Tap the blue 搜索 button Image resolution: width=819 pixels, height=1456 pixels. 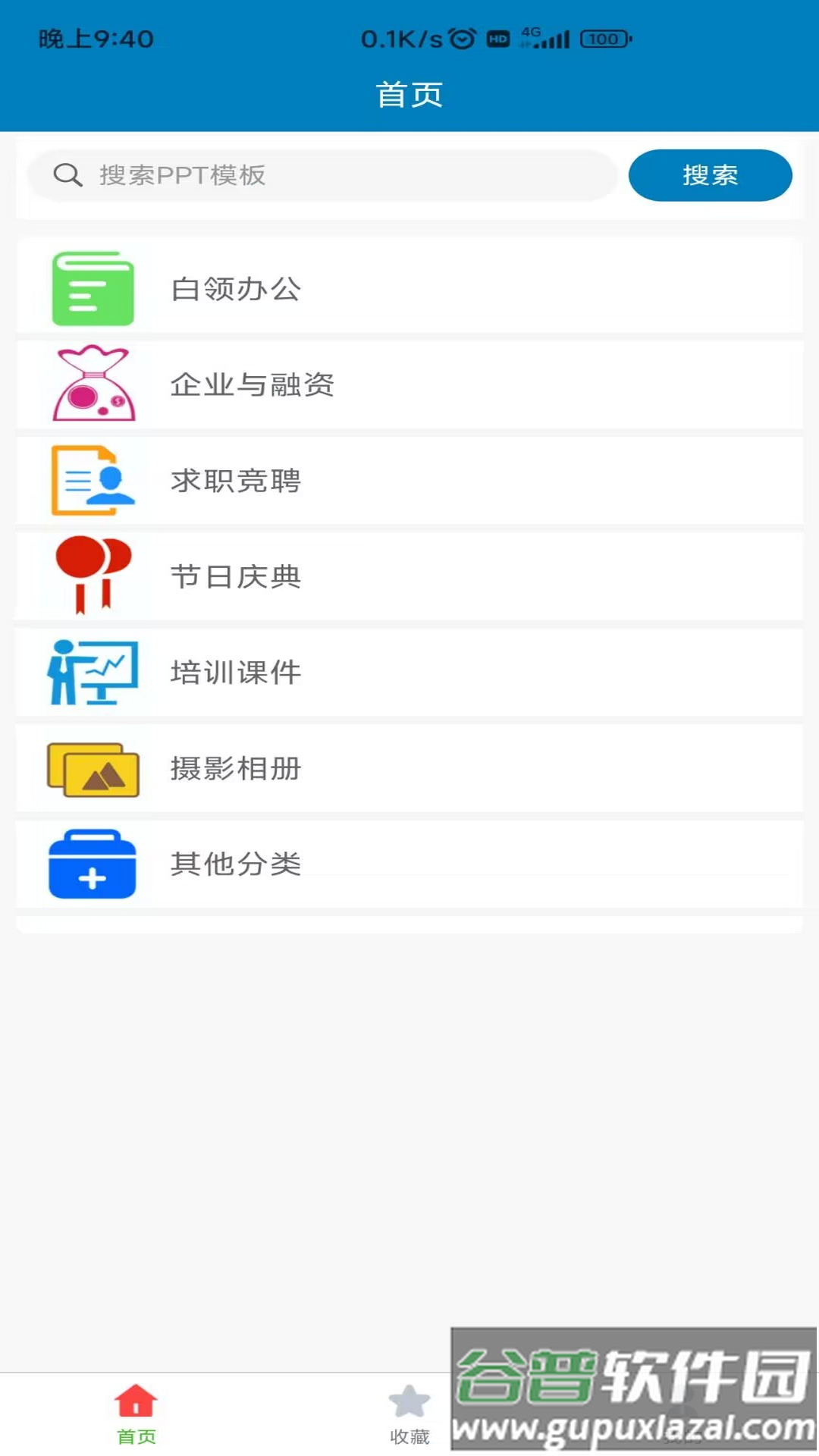pyautogui.click(x=710, y=175)
